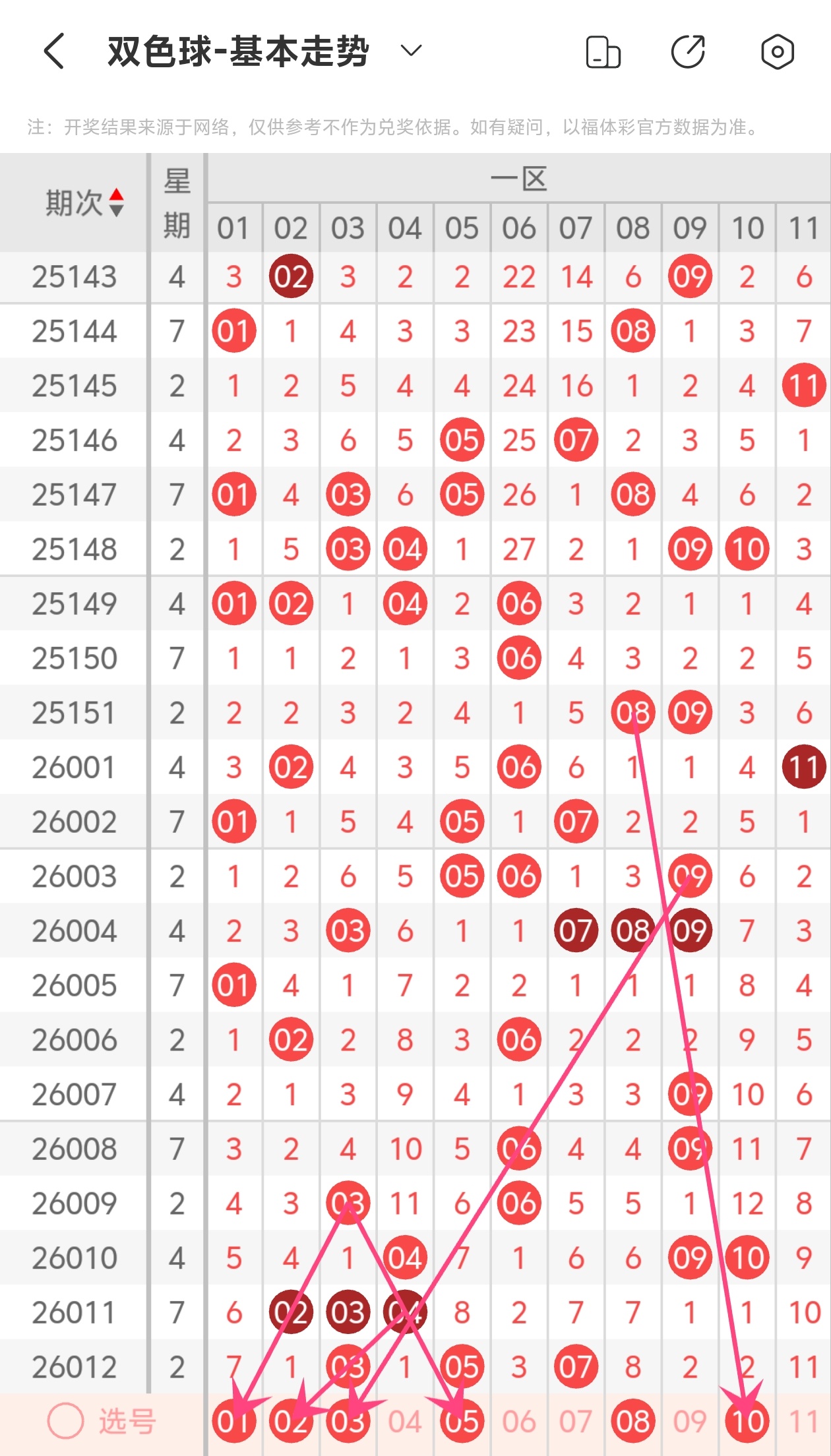This screenshot has width=831, height=1456.
Task: Pick number 07 in the 选号 row
Action: [576, 1421]
